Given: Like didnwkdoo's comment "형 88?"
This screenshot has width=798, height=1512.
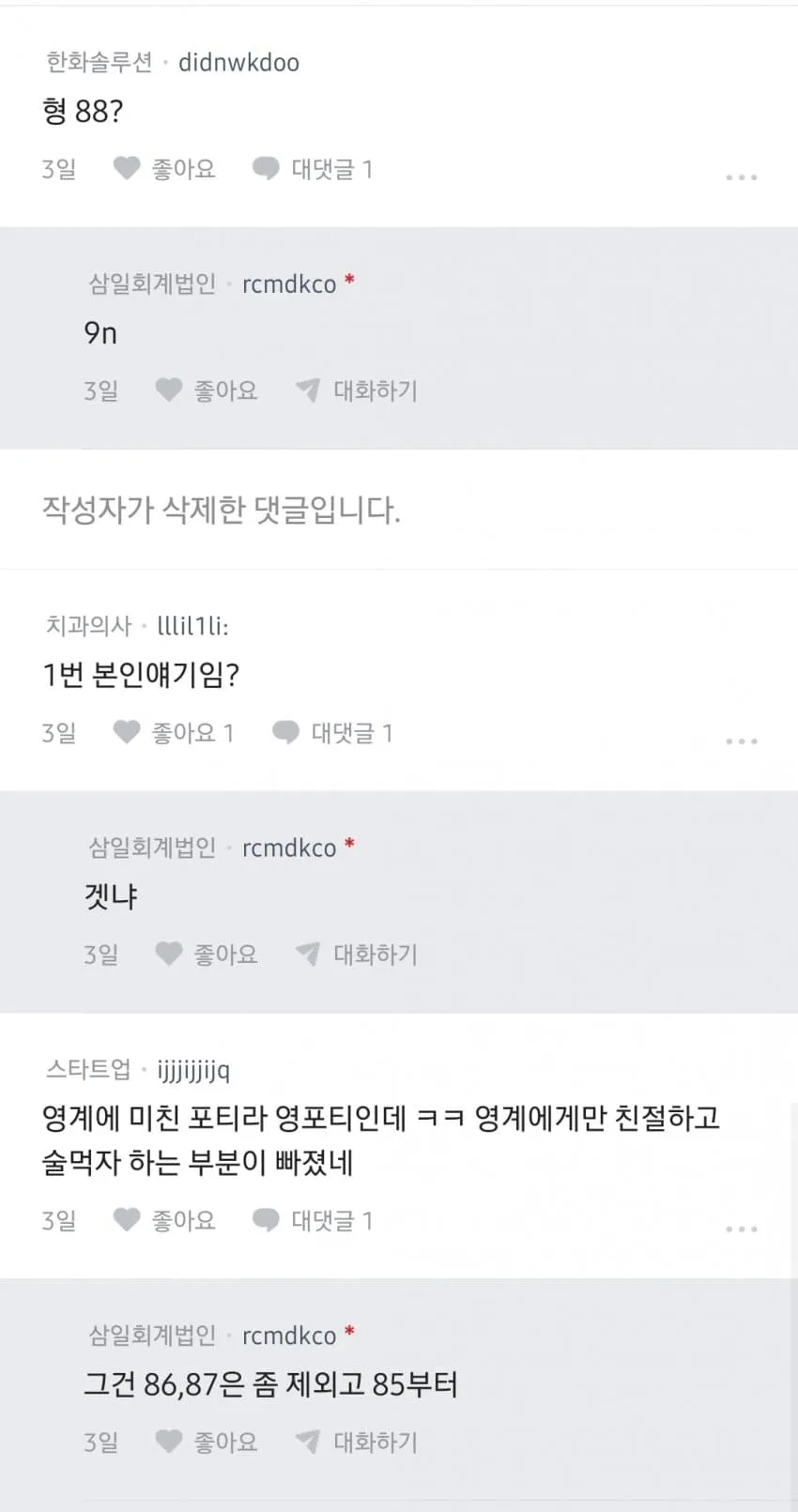Looking at the screenshot, I should point(164,169).
